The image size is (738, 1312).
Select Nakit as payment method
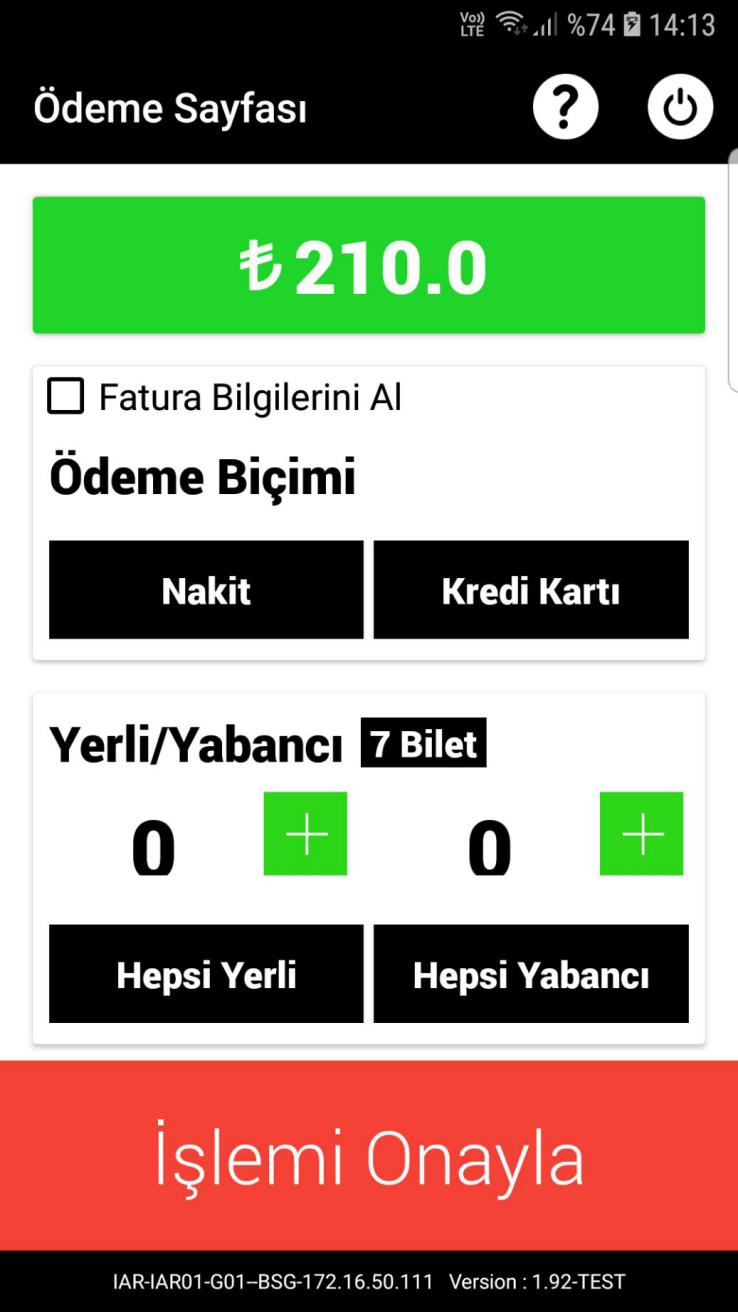tap(206, 590)
